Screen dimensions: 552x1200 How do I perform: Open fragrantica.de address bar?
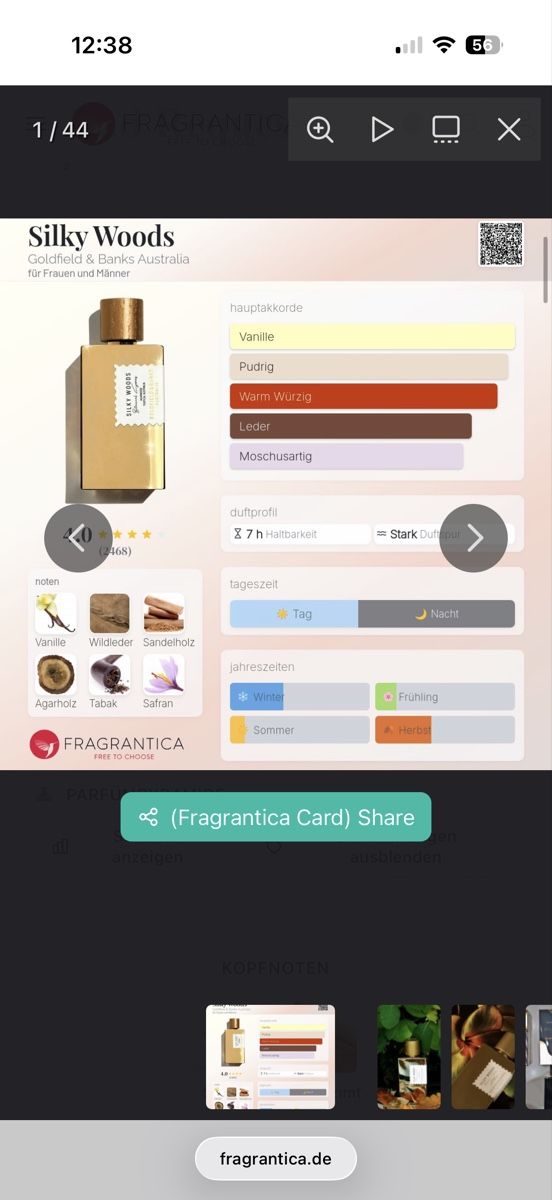click(x=276, y=1159)
